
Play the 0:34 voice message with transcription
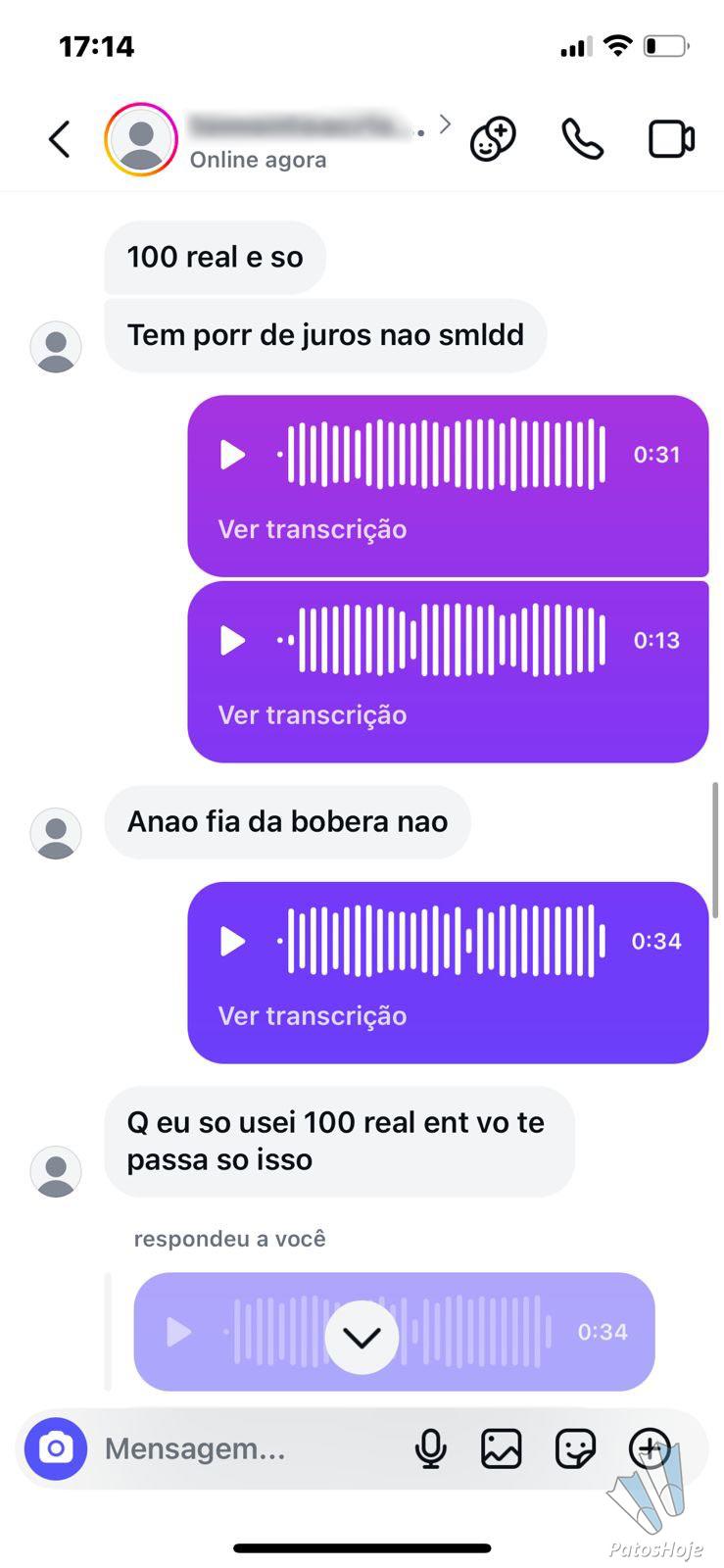point(233,942)
